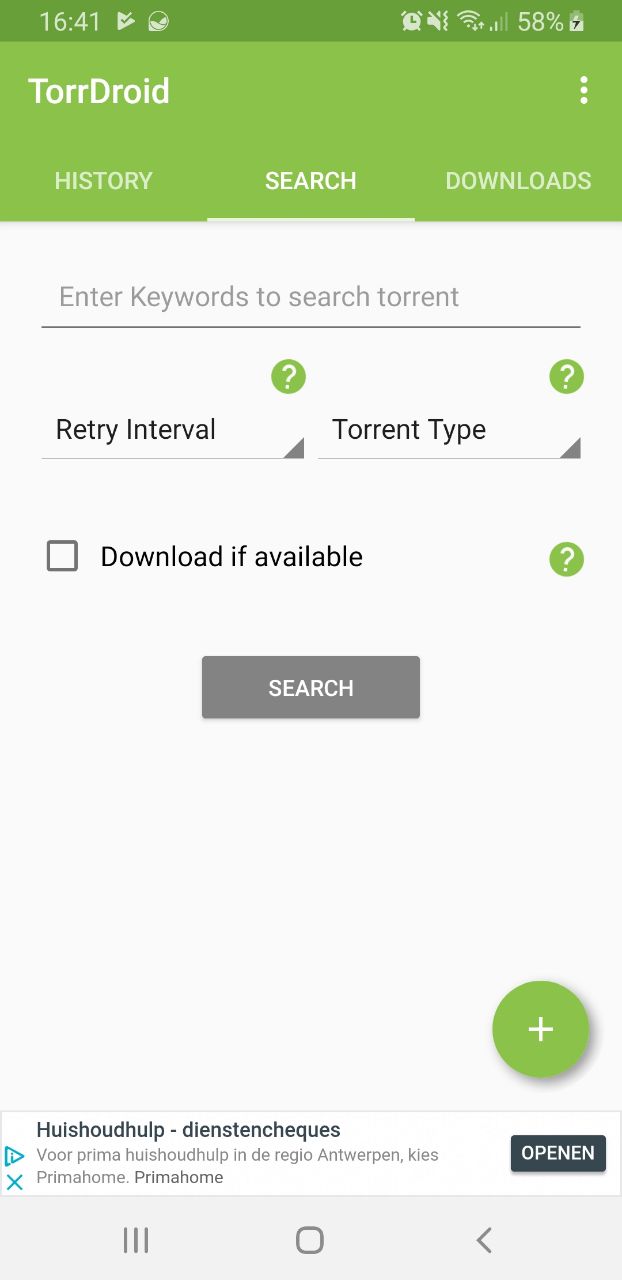
Task: Close the Primahome ad banner
Action: (14, 1182)
